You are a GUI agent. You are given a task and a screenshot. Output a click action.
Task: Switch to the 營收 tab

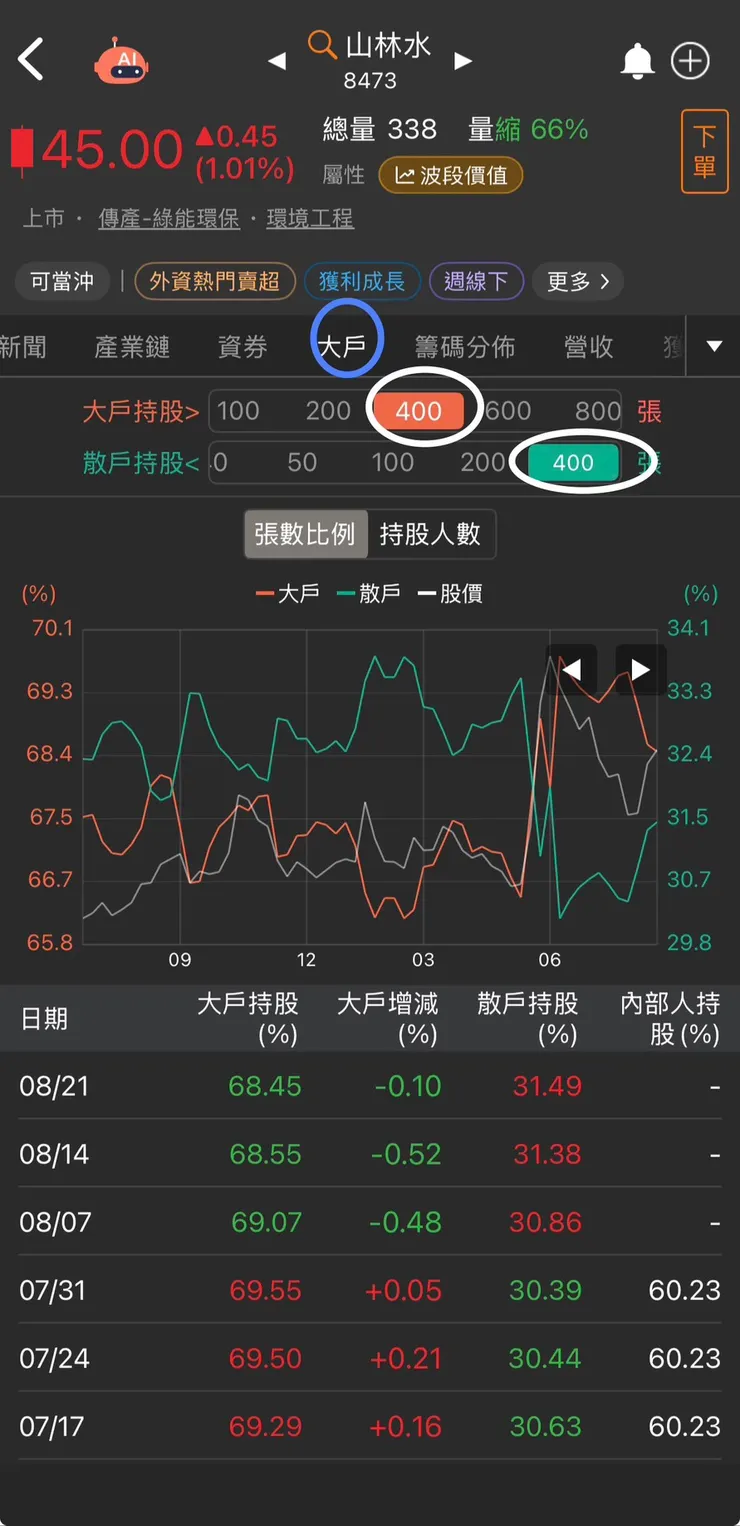tap(589, 347)
